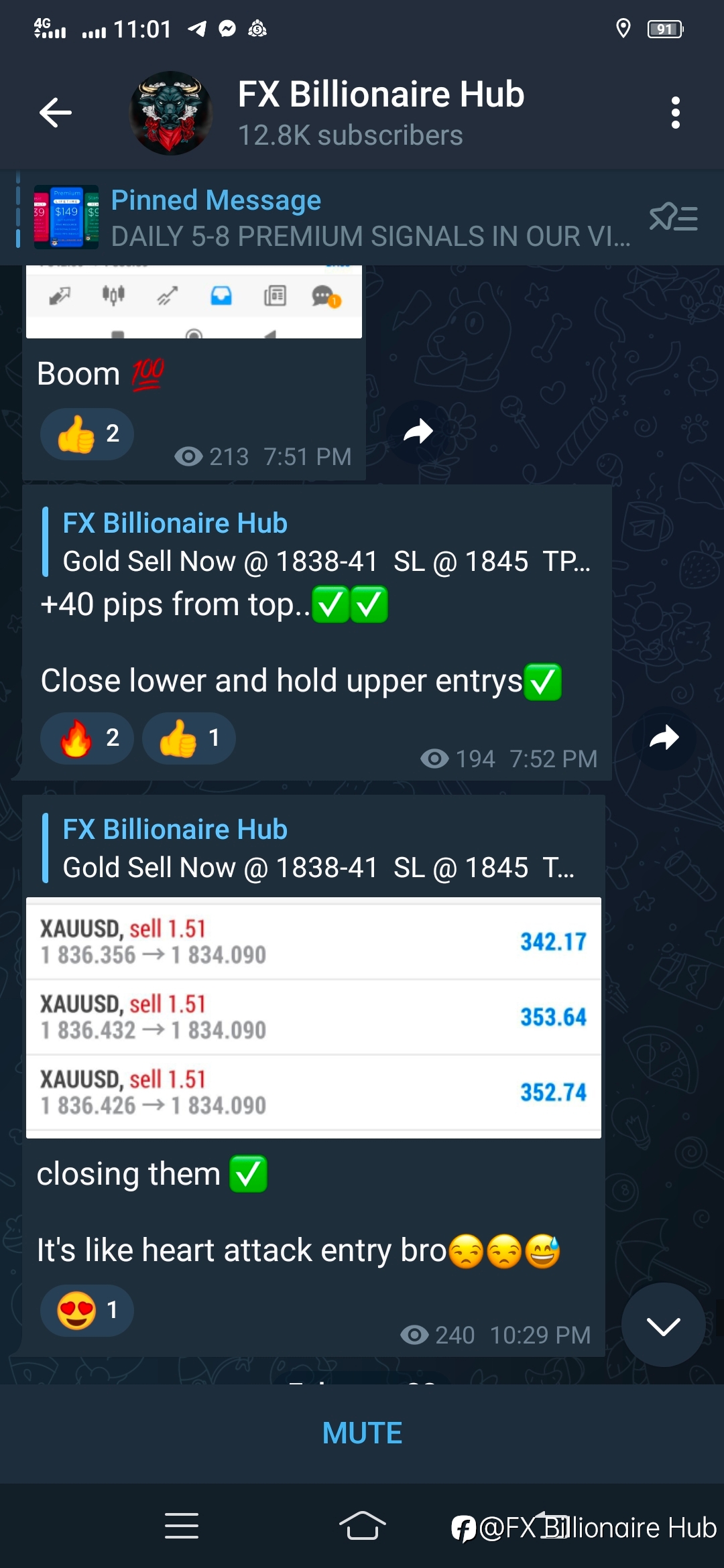Open the three-dot overflow menu
724x1568 pixels.
coord(676,113)
